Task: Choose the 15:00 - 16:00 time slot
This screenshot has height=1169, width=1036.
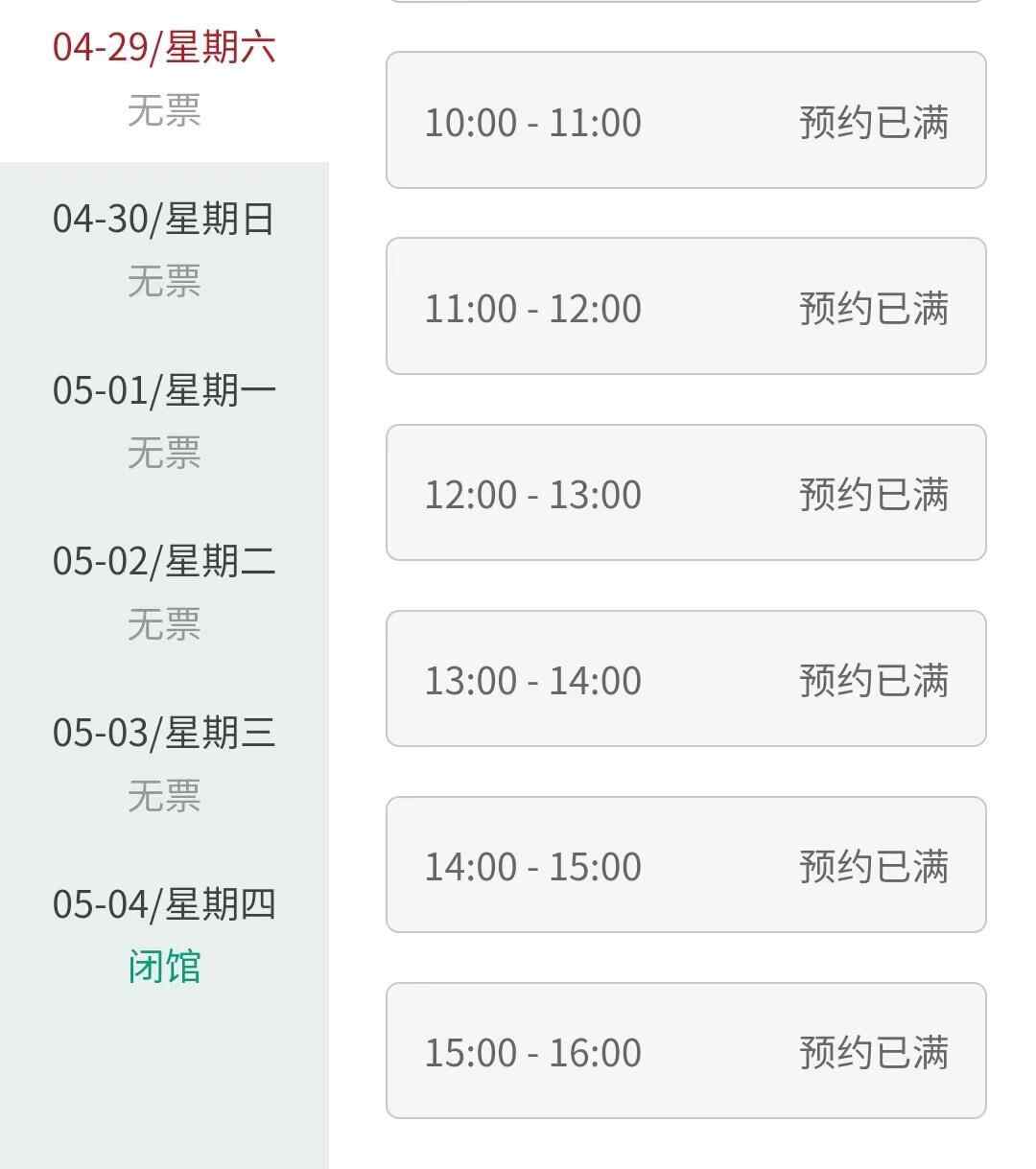Action: pyautogui.click(x=686, y=1051)
